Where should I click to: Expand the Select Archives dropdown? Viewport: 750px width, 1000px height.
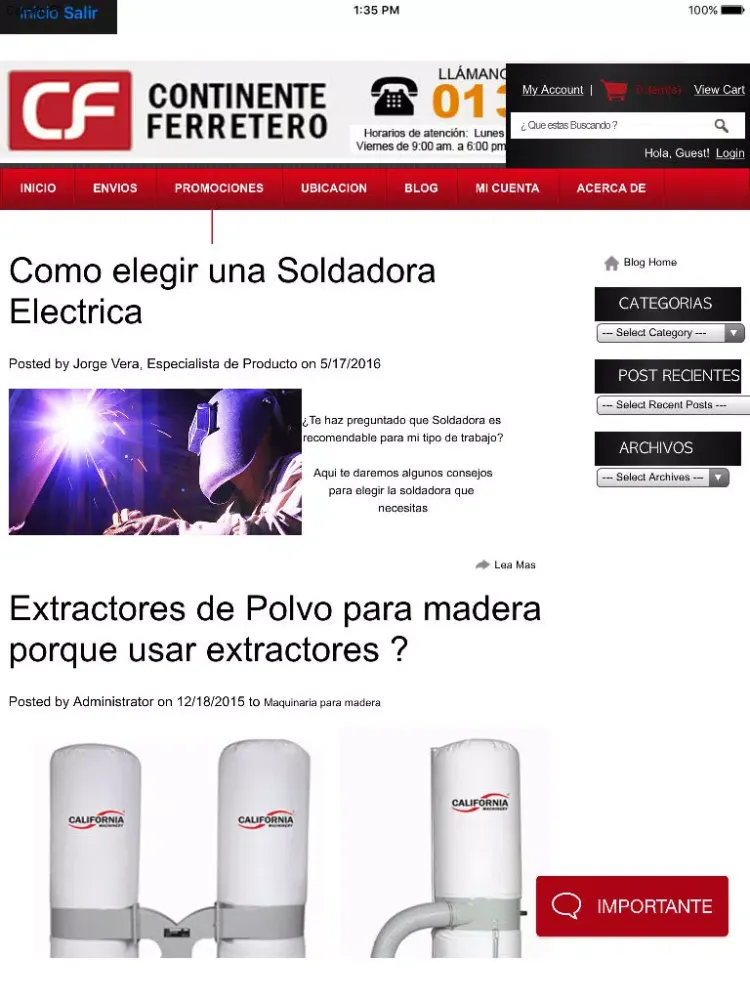[x=662, y=478]
